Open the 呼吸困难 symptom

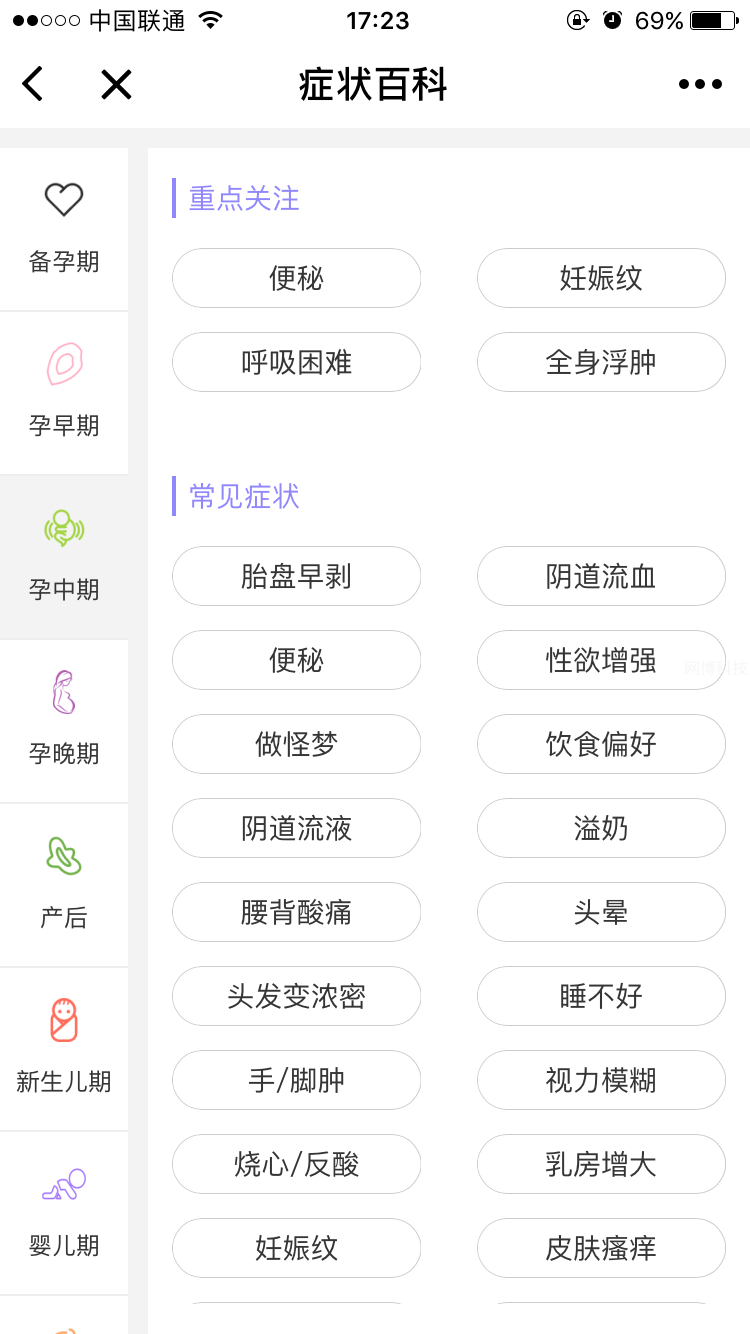click(x=296, y=362)
